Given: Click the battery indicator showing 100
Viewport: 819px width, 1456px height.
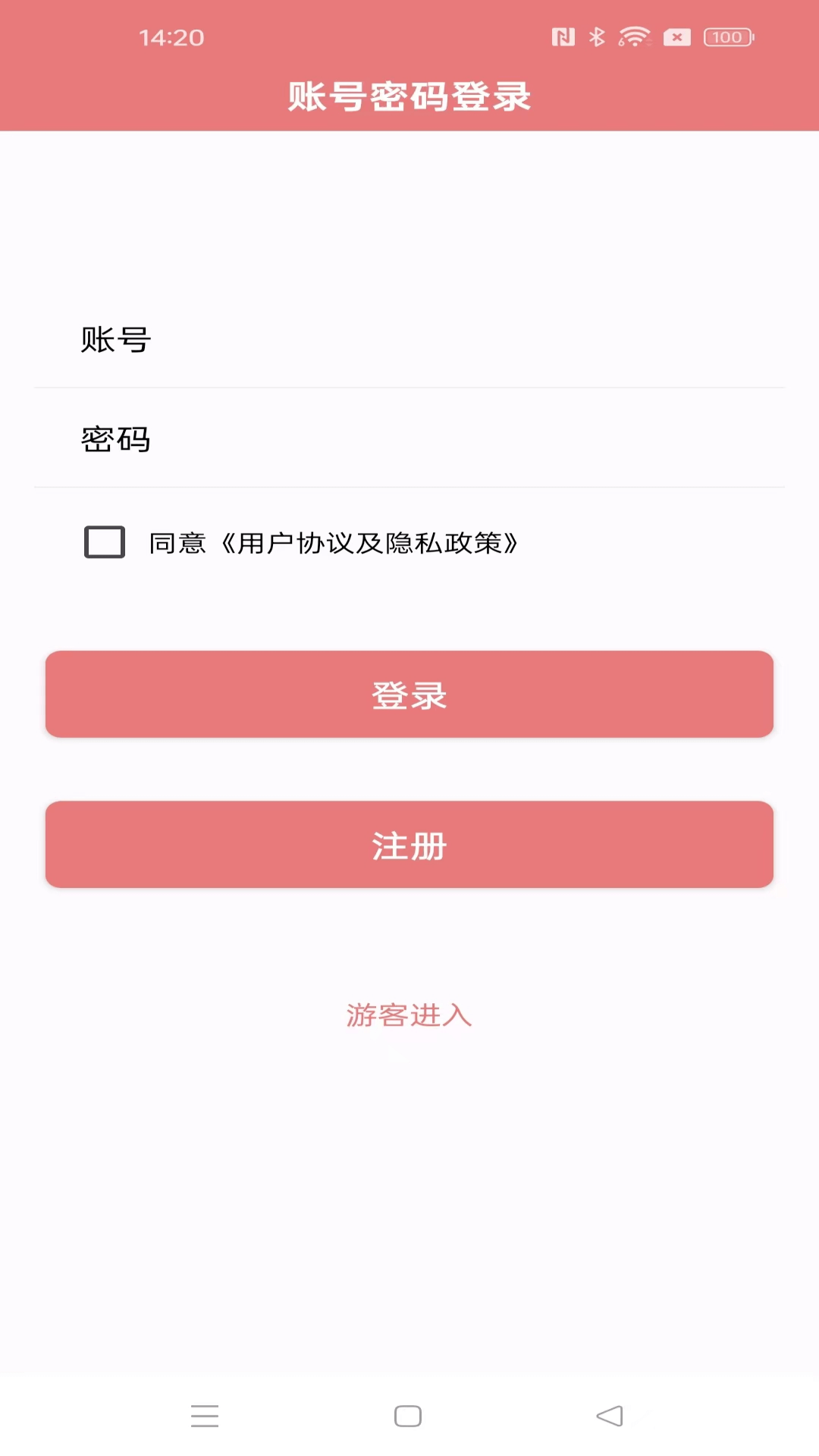Looking at the screenshot, I should (726, 36).
